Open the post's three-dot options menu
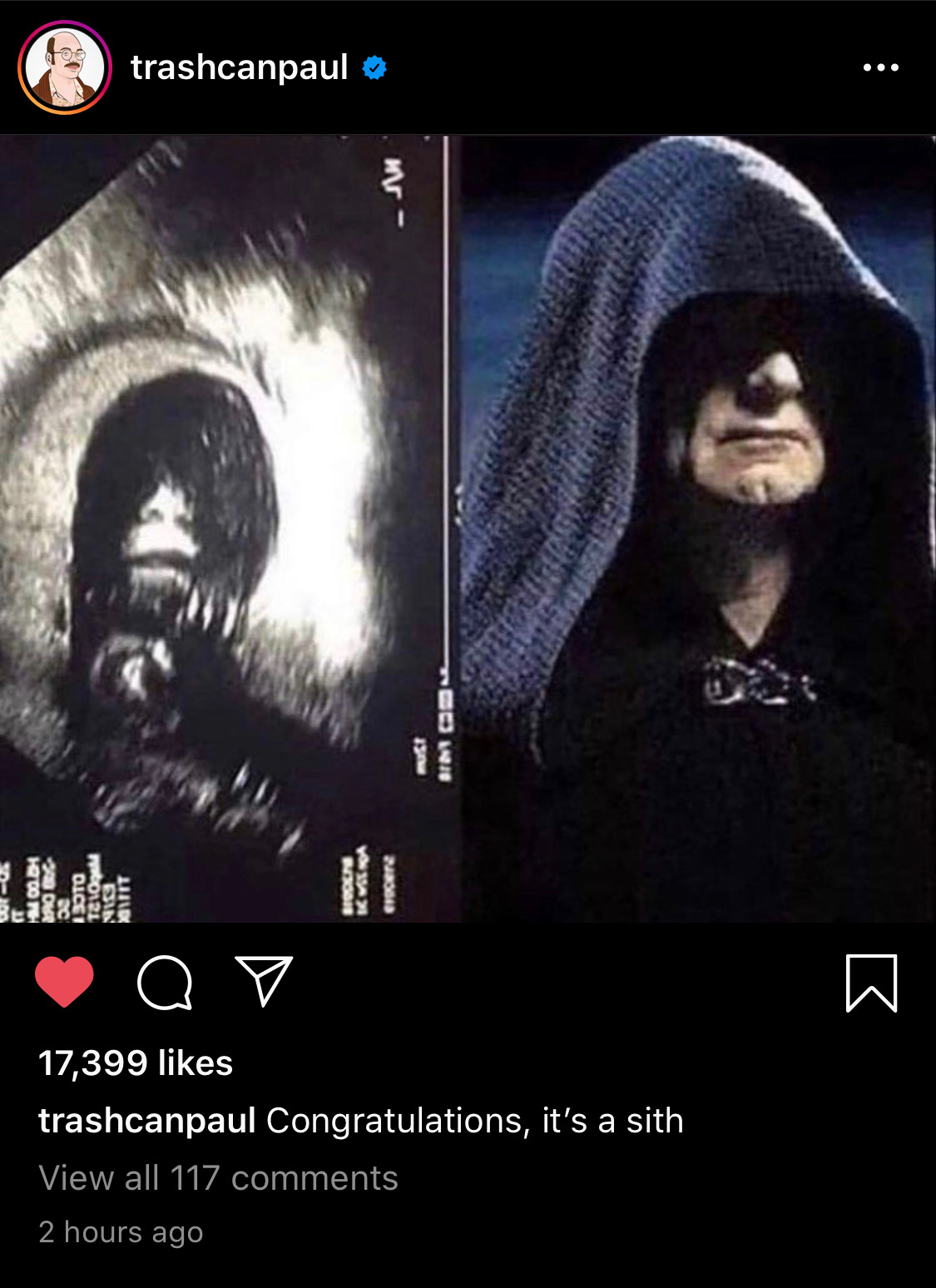This screenshot has width=936, height=1288. [x=880, y=67]
